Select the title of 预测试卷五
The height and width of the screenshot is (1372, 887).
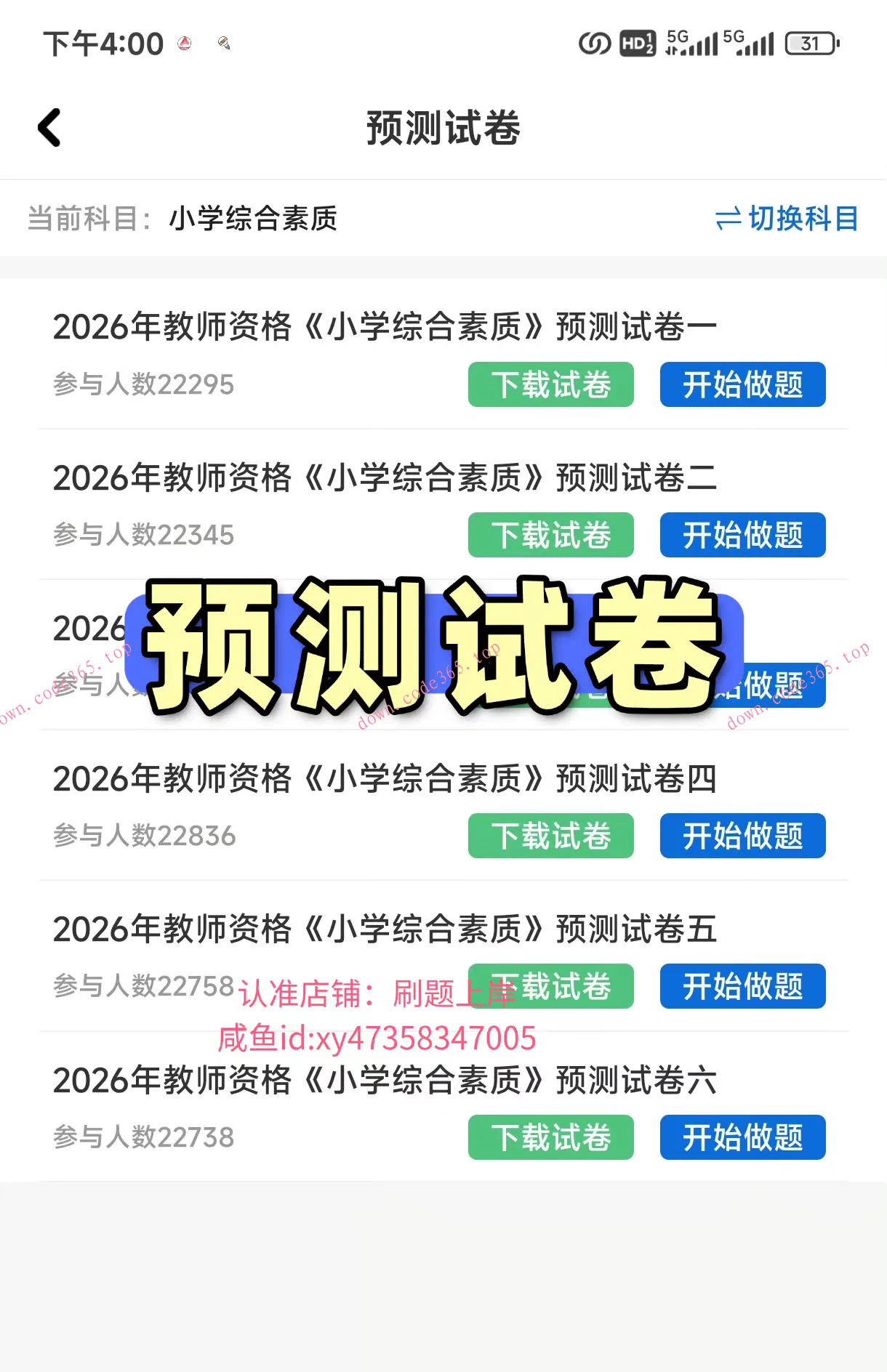385,929
